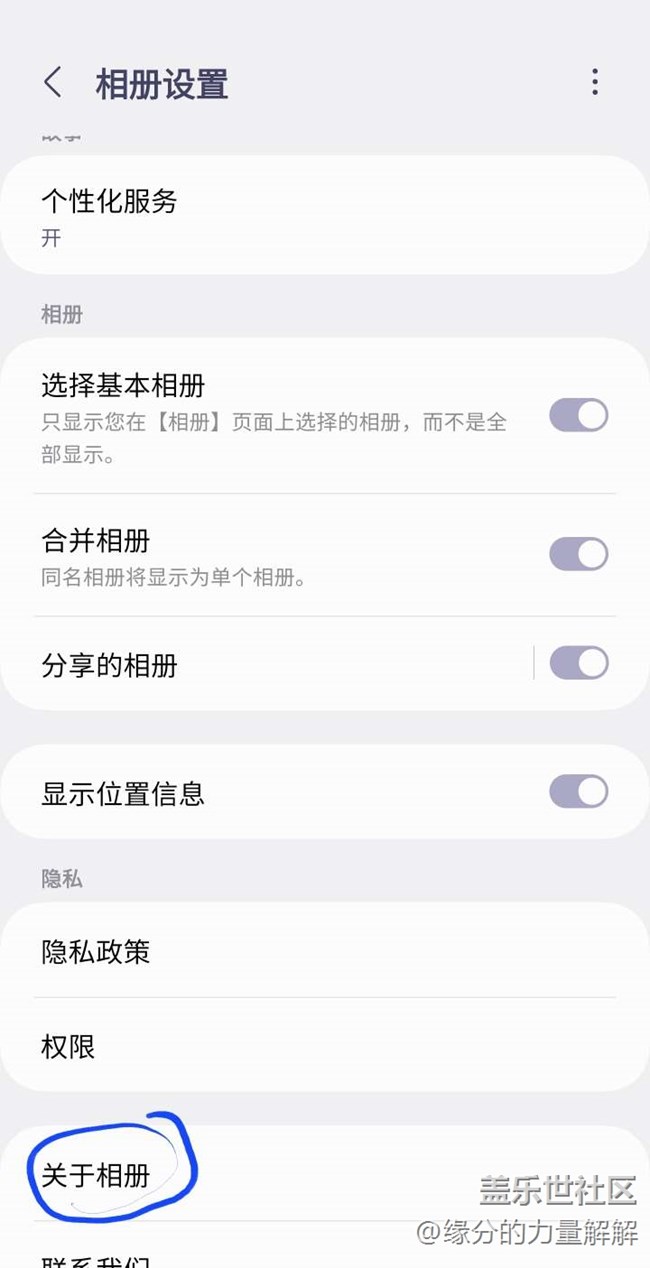The height and width of the screenshot is (1268, 650).
Task: Toggle 显示位置信息 switch
Action: pyautogui.click(x=578, y=792)
